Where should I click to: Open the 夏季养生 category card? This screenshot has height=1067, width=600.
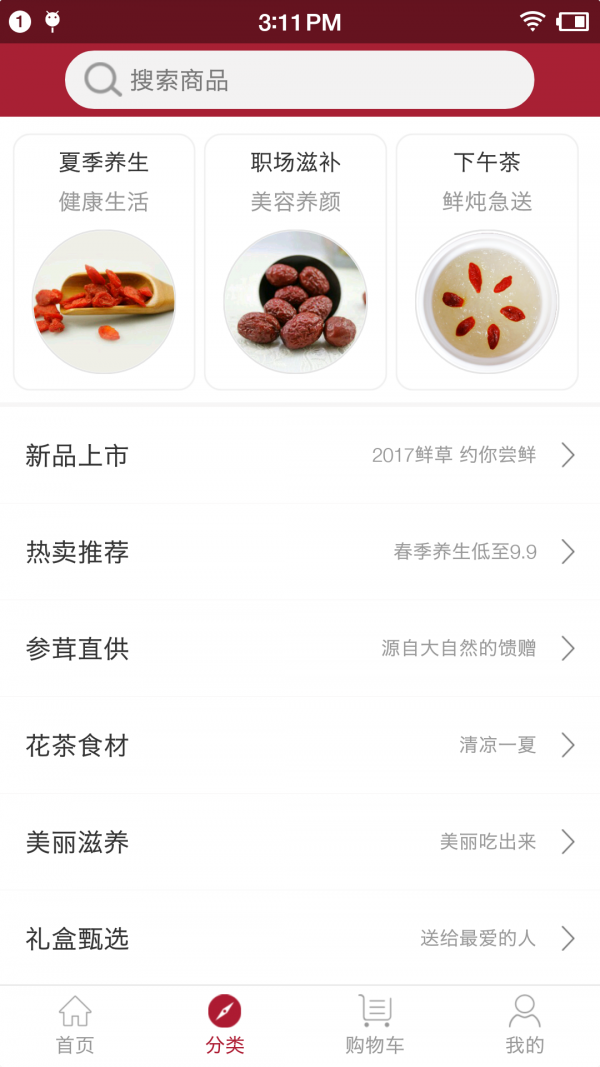click(104, 262)
